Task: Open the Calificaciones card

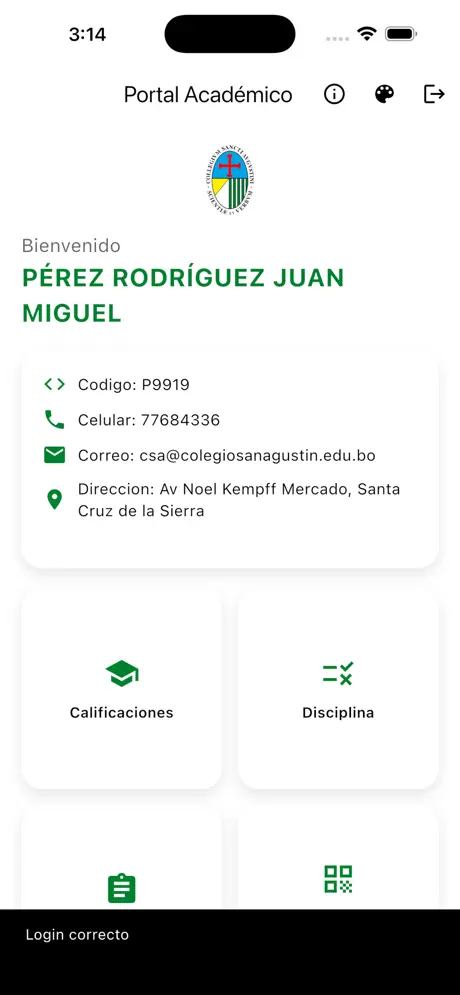Action: (121, 689)
